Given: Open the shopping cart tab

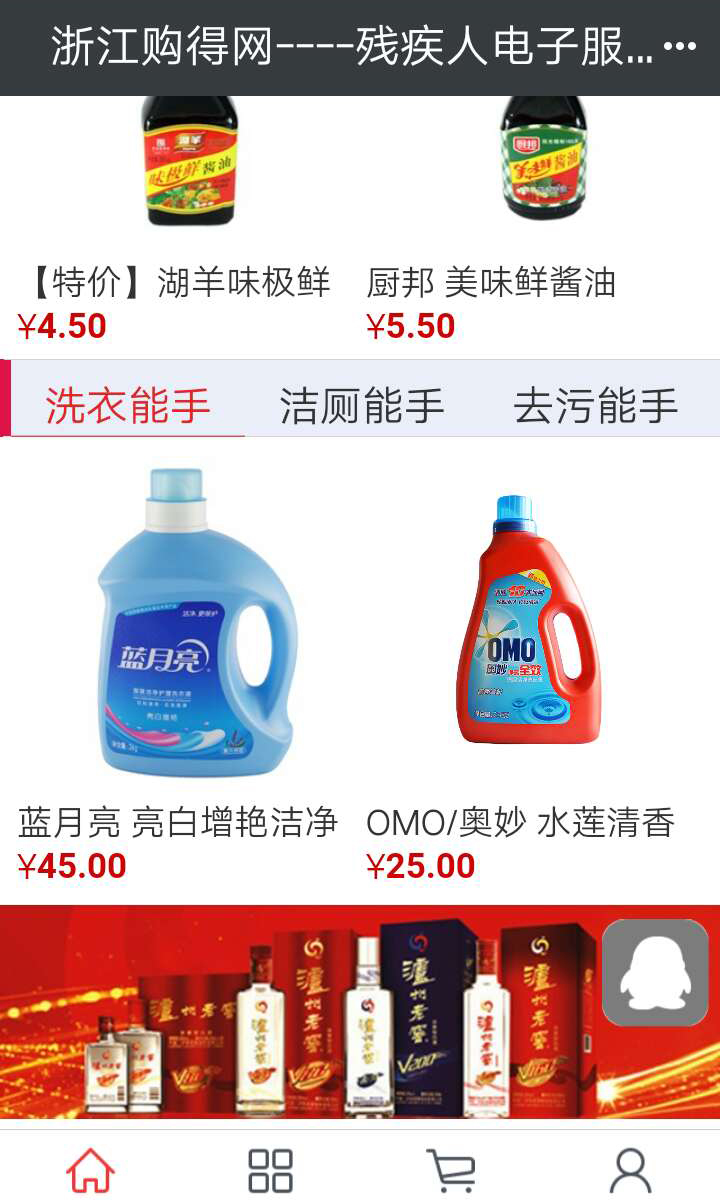Looking at the screenshot, I should tap(450, 1168).
